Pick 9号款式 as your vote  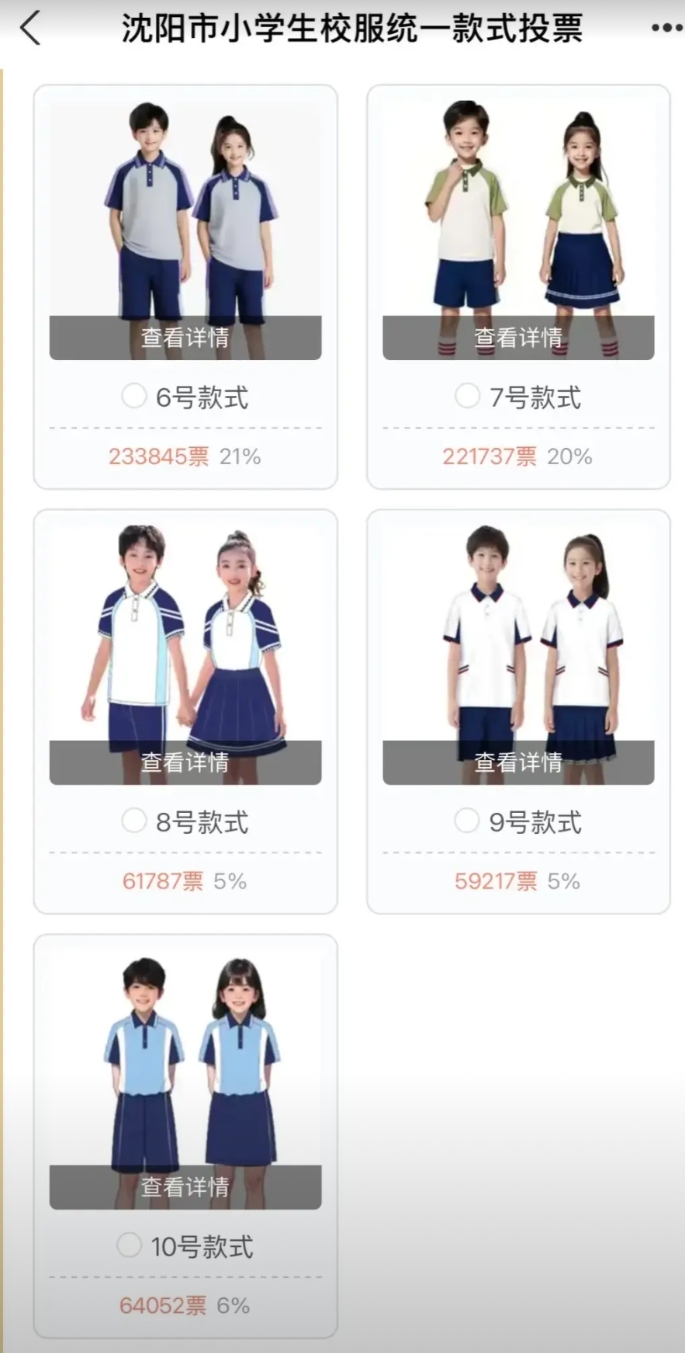point(467,821)
